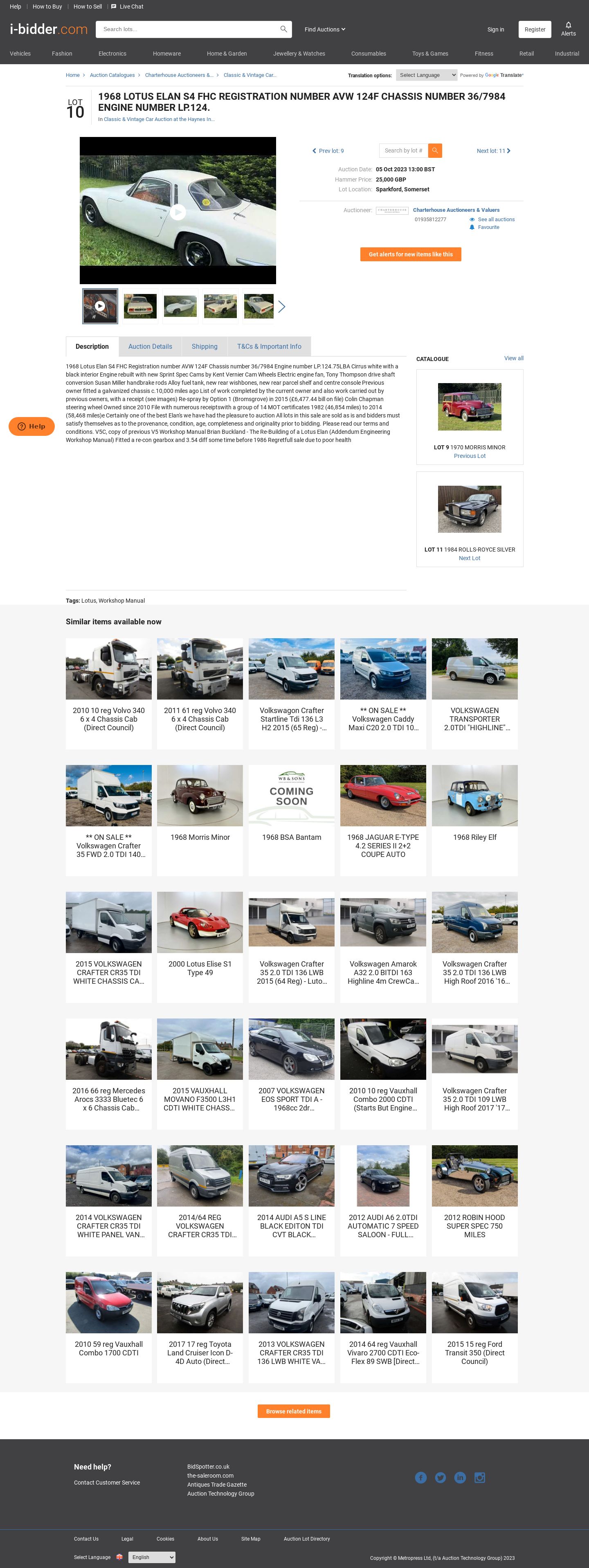The height and width of the screenshot is (1568, 589).
Task: Go to Prev lot: 9
Action: coord(328,151)
